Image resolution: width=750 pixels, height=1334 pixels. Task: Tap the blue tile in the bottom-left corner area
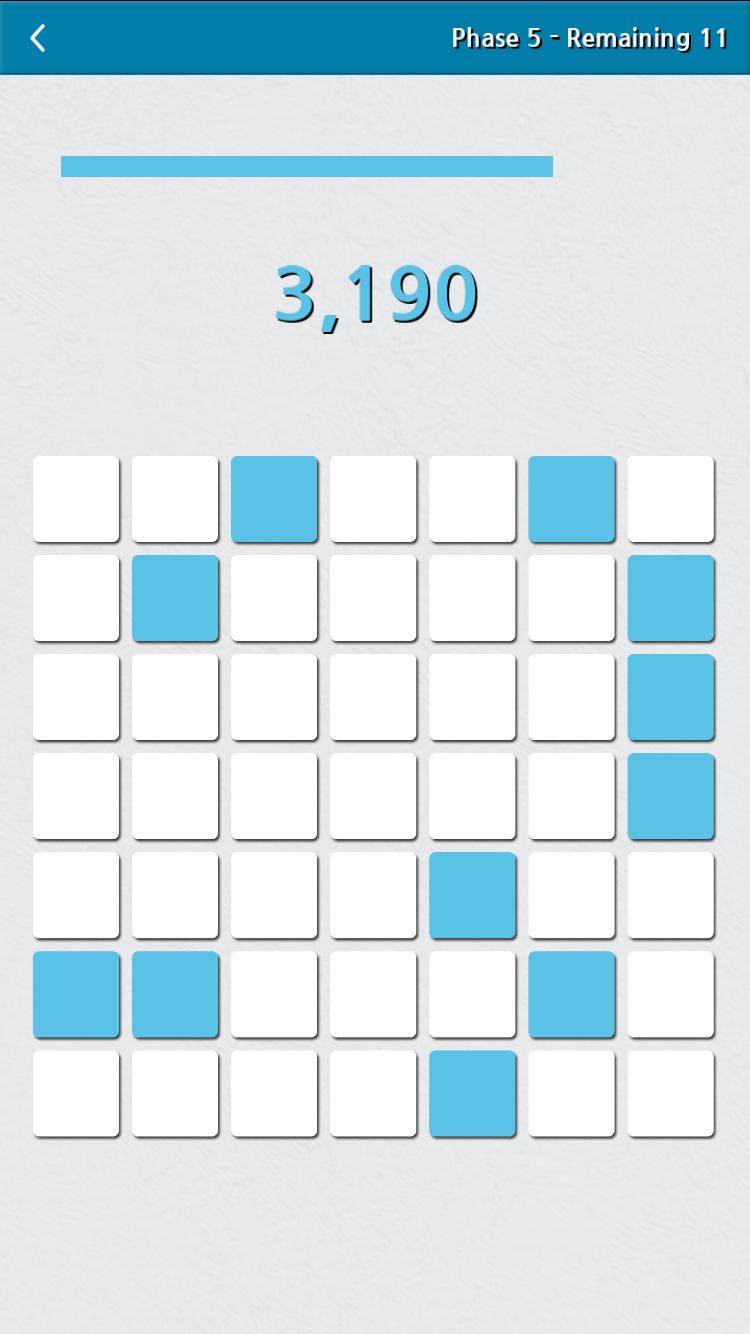tap(76, 994)
